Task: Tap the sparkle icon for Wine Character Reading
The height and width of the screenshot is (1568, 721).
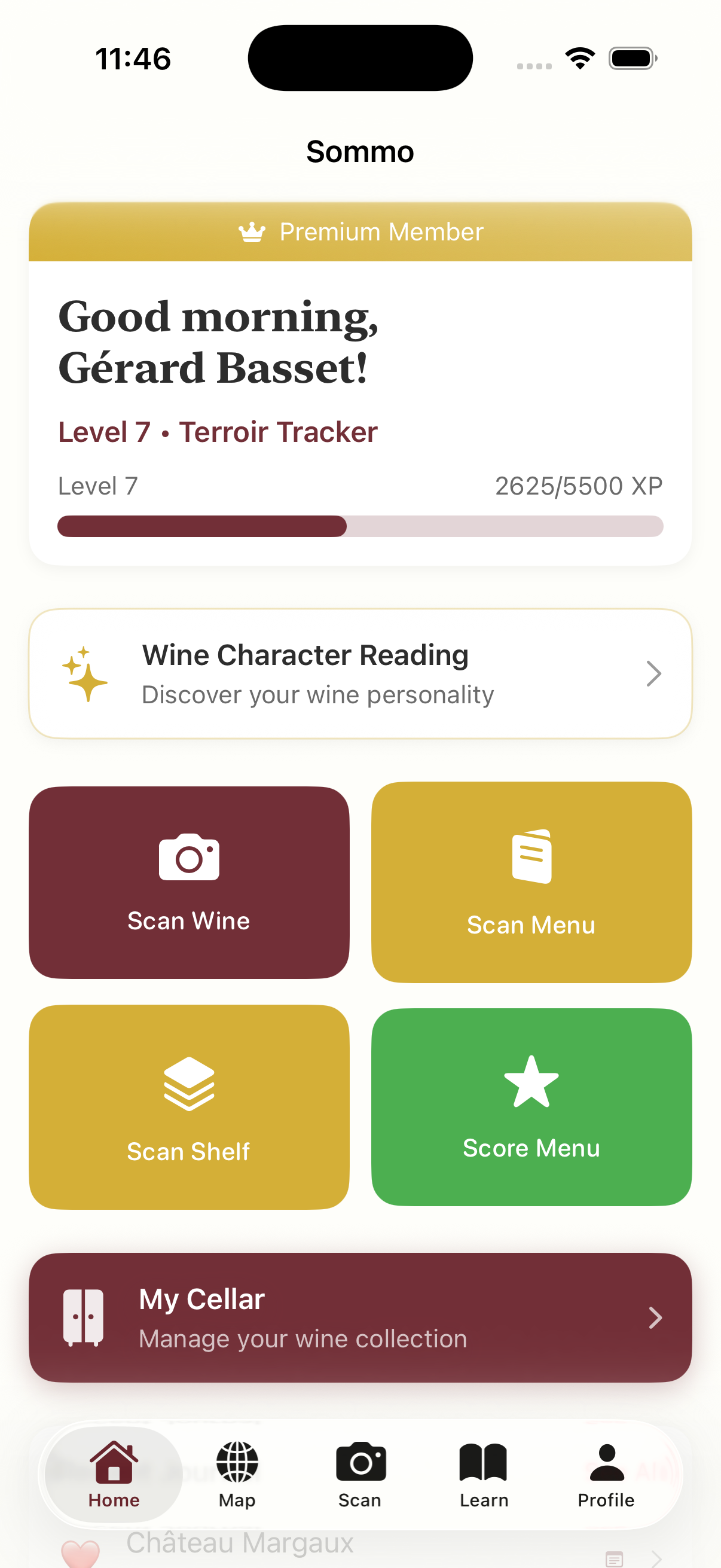Action: click(x=85, y=673)
